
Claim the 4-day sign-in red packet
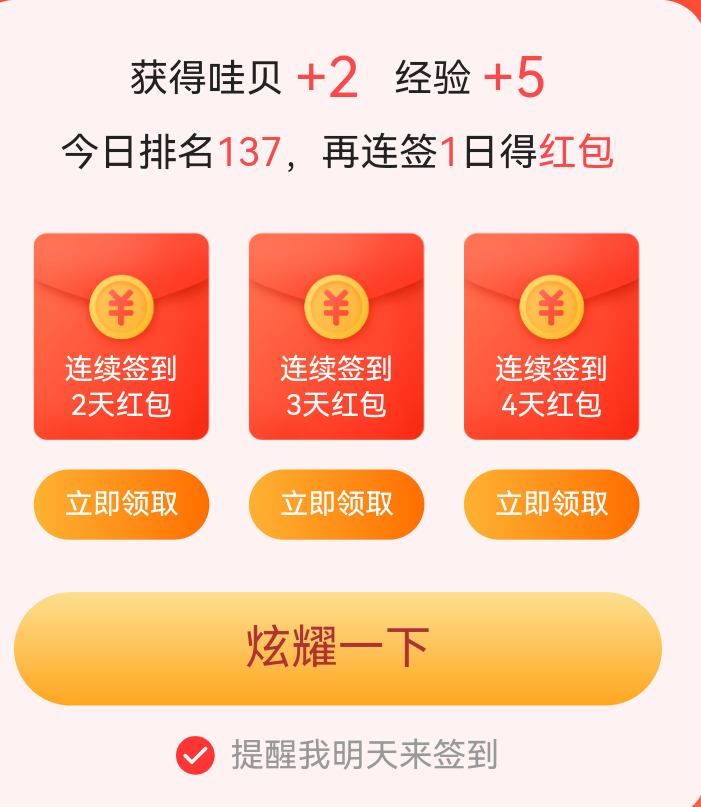[551, 504]
